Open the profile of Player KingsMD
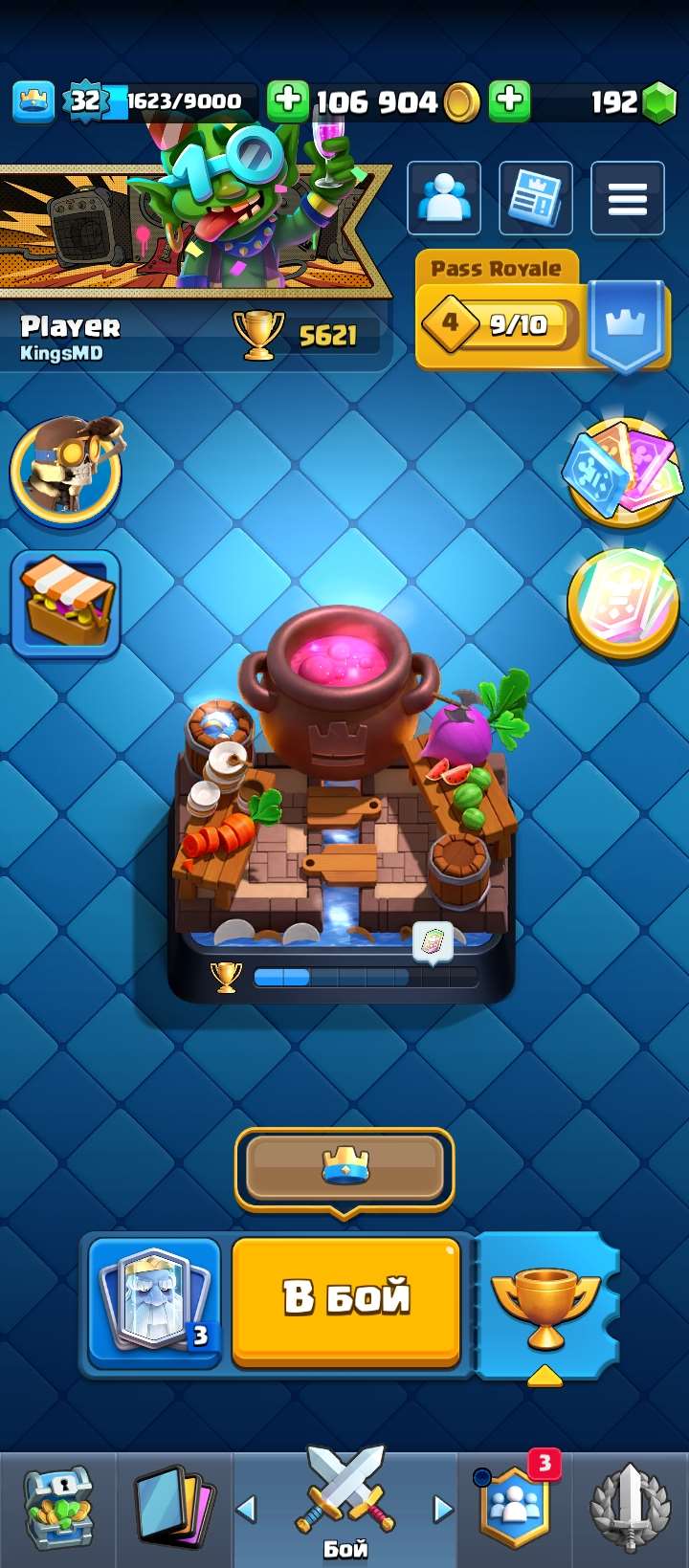This screenshot has height=1568, width=689. point(72,335)
